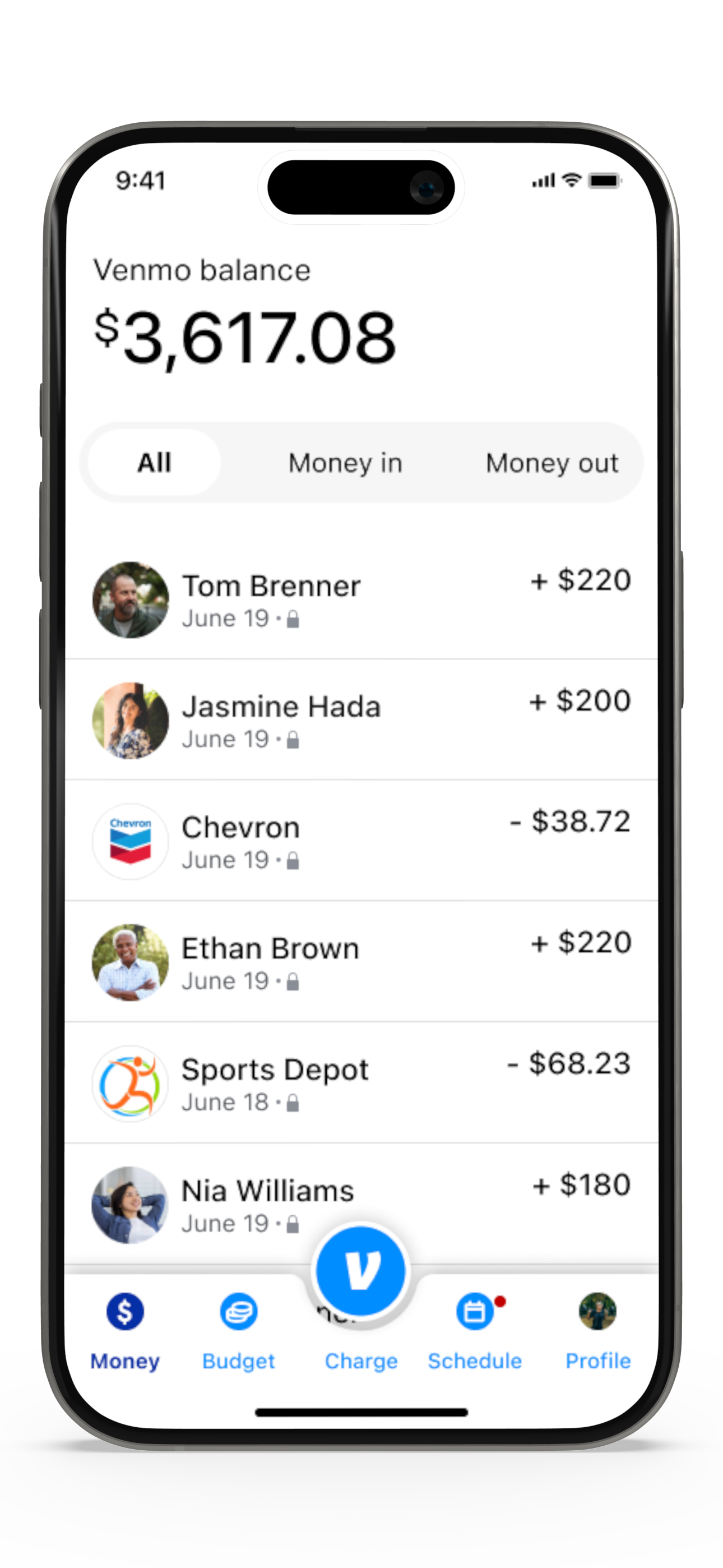Switch to the Budget tab
Viewport: 723px width, 1568px height.
click(239, 1332)
